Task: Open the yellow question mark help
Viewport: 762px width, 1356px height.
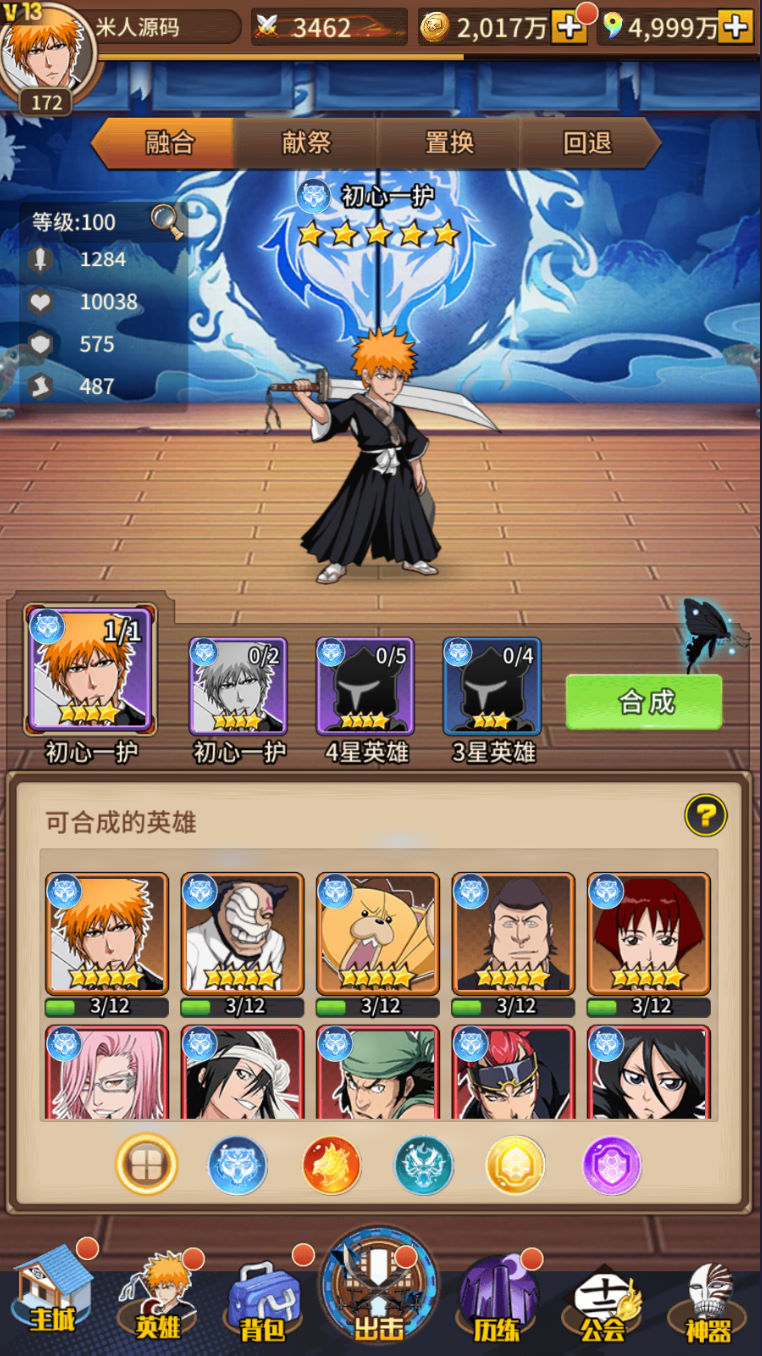Action: (x=705, y=816)
